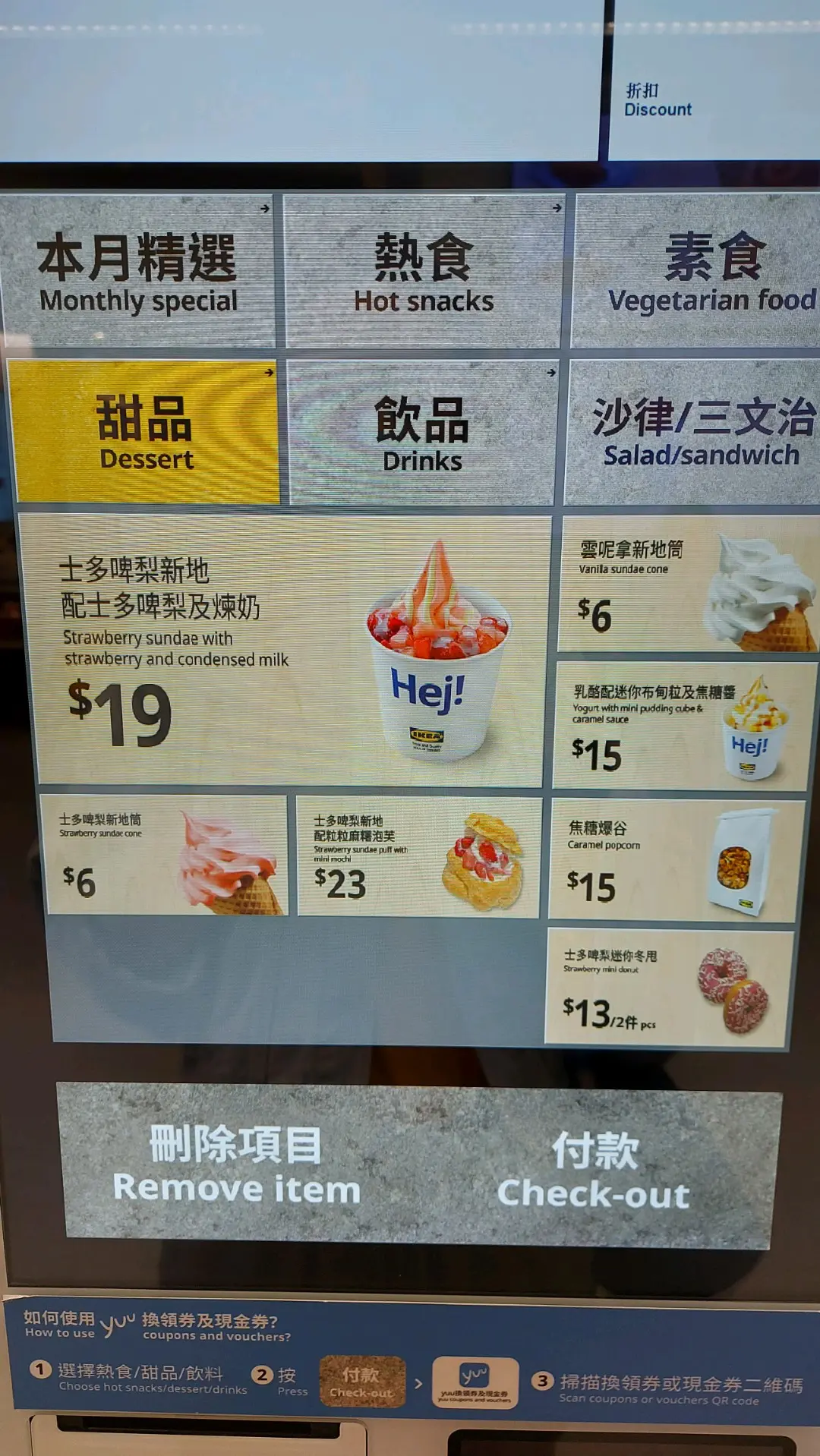The height and width of the screenshot is (1456, 820).
Task: Proceed with the Check-out button
Action: click(594, 1171)
